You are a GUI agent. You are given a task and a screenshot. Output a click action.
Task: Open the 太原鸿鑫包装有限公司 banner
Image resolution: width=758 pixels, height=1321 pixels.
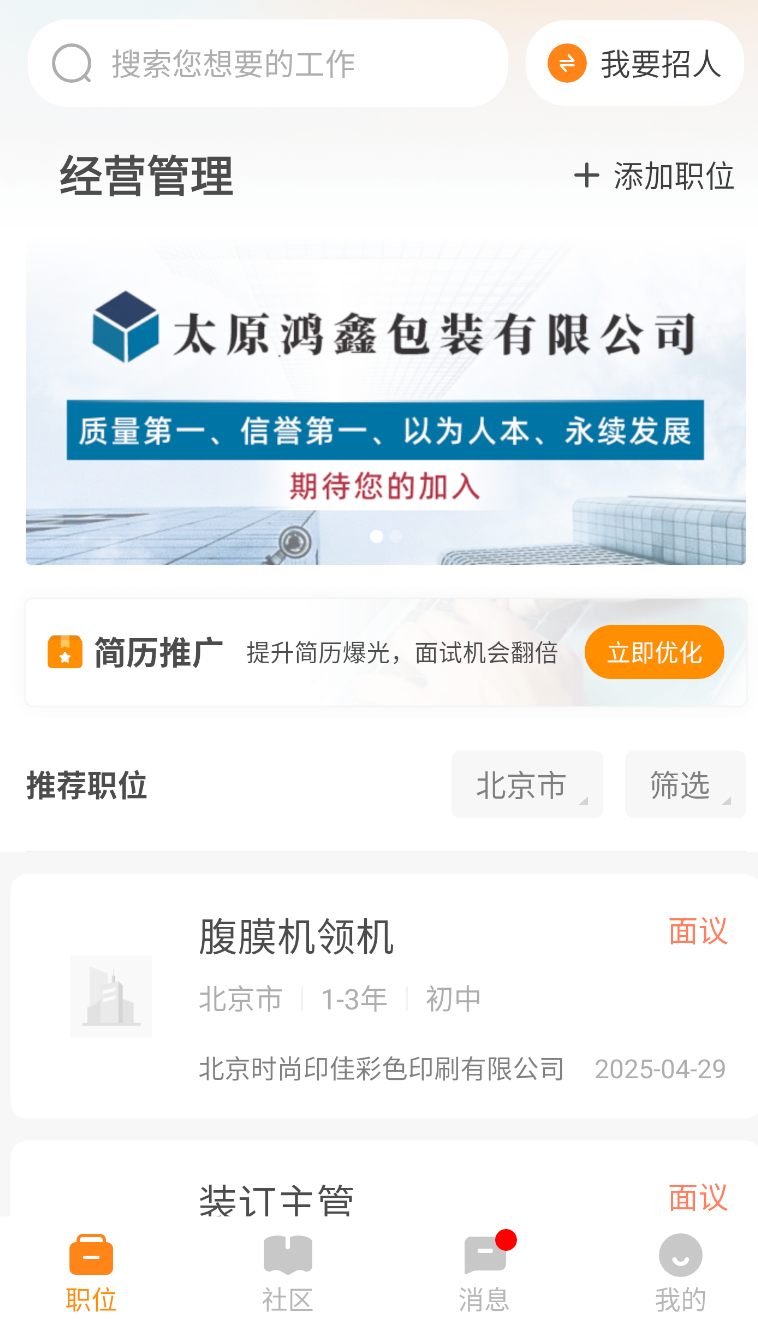[x=385, y=400]
